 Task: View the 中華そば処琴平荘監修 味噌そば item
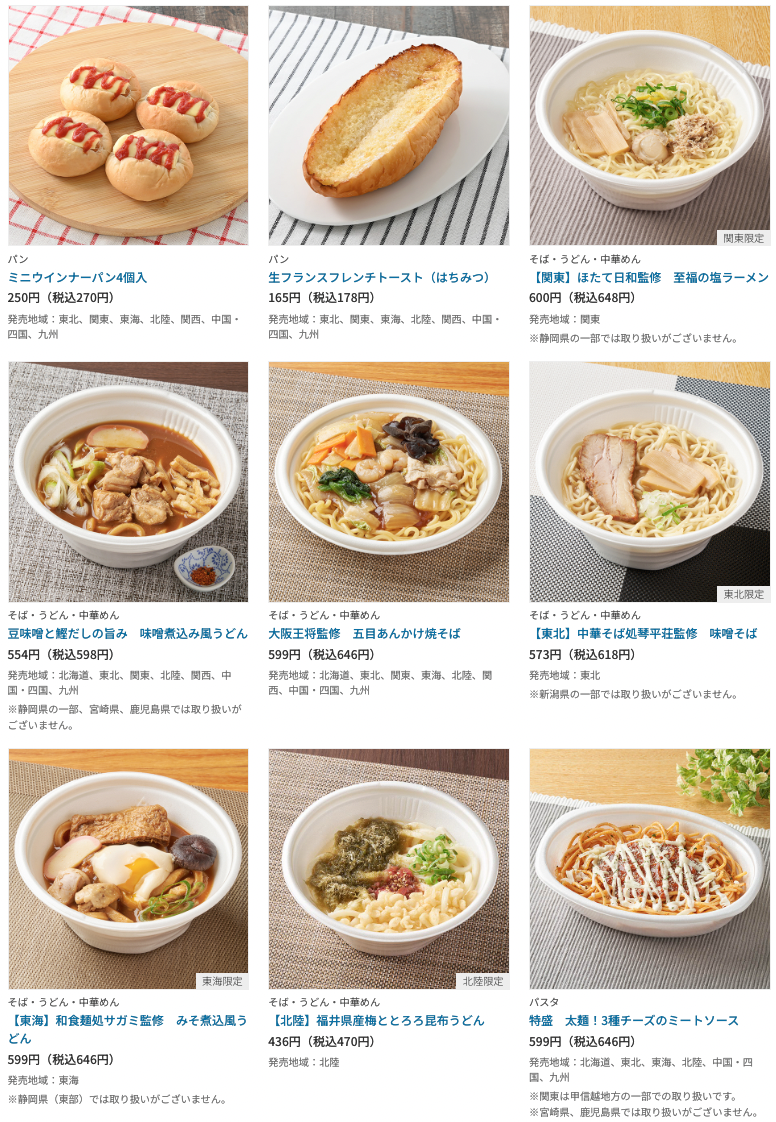[643, 634]
